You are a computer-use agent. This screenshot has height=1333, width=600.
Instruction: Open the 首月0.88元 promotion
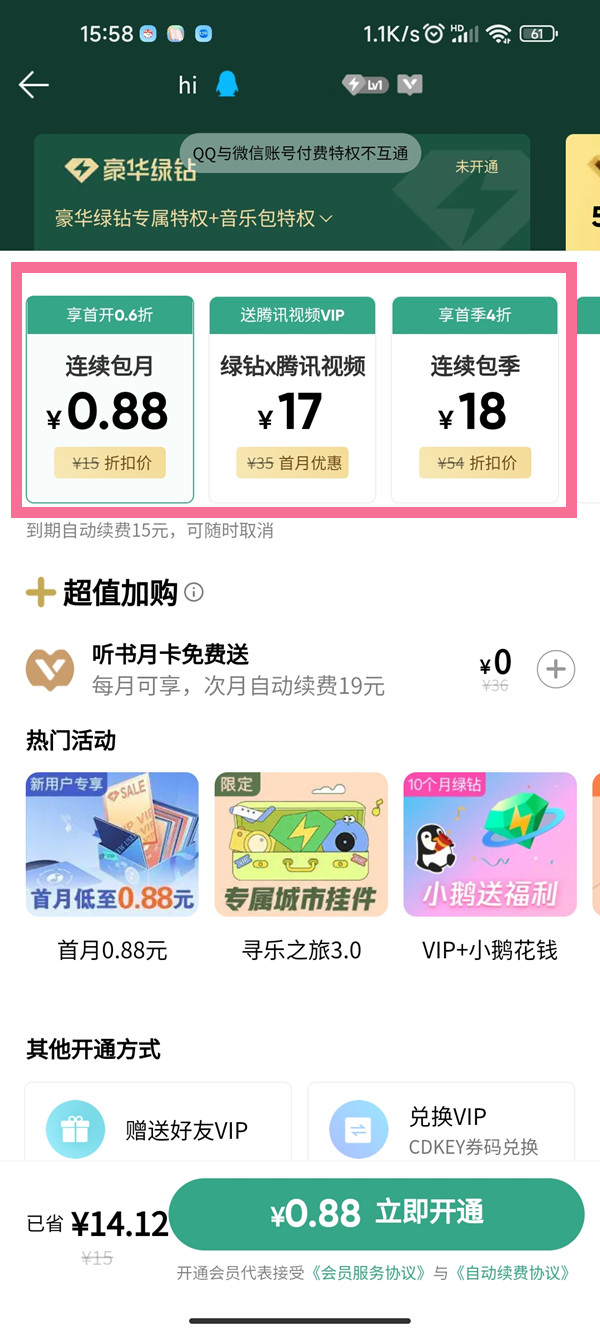112,845
